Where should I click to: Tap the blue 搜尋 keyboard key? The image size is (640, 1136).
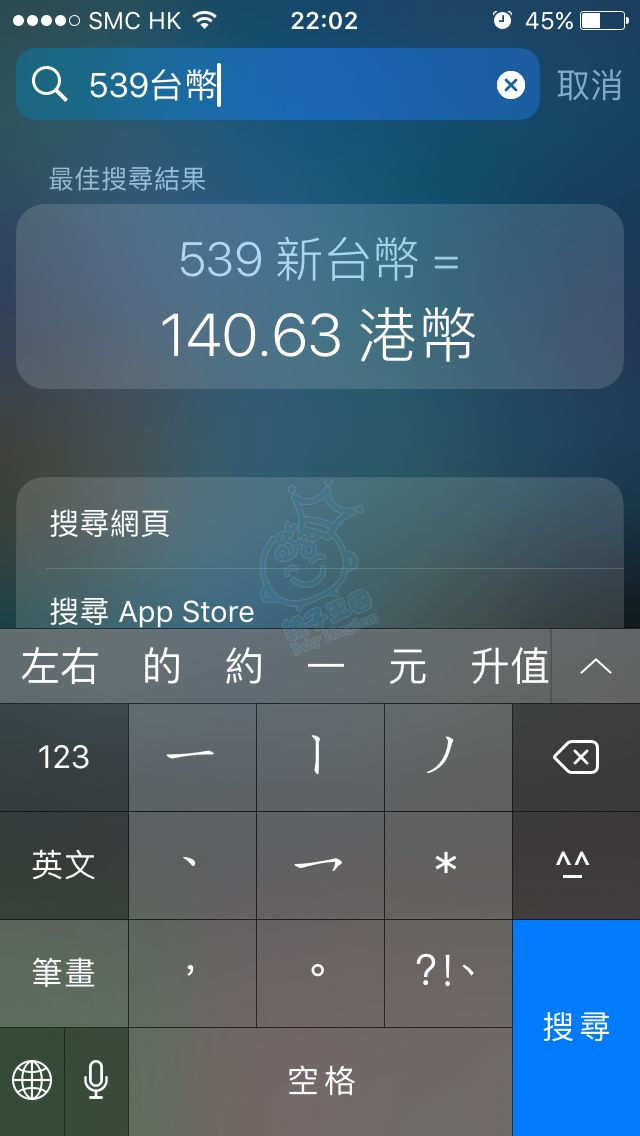pyautogui.click(x=576, y=1027)
